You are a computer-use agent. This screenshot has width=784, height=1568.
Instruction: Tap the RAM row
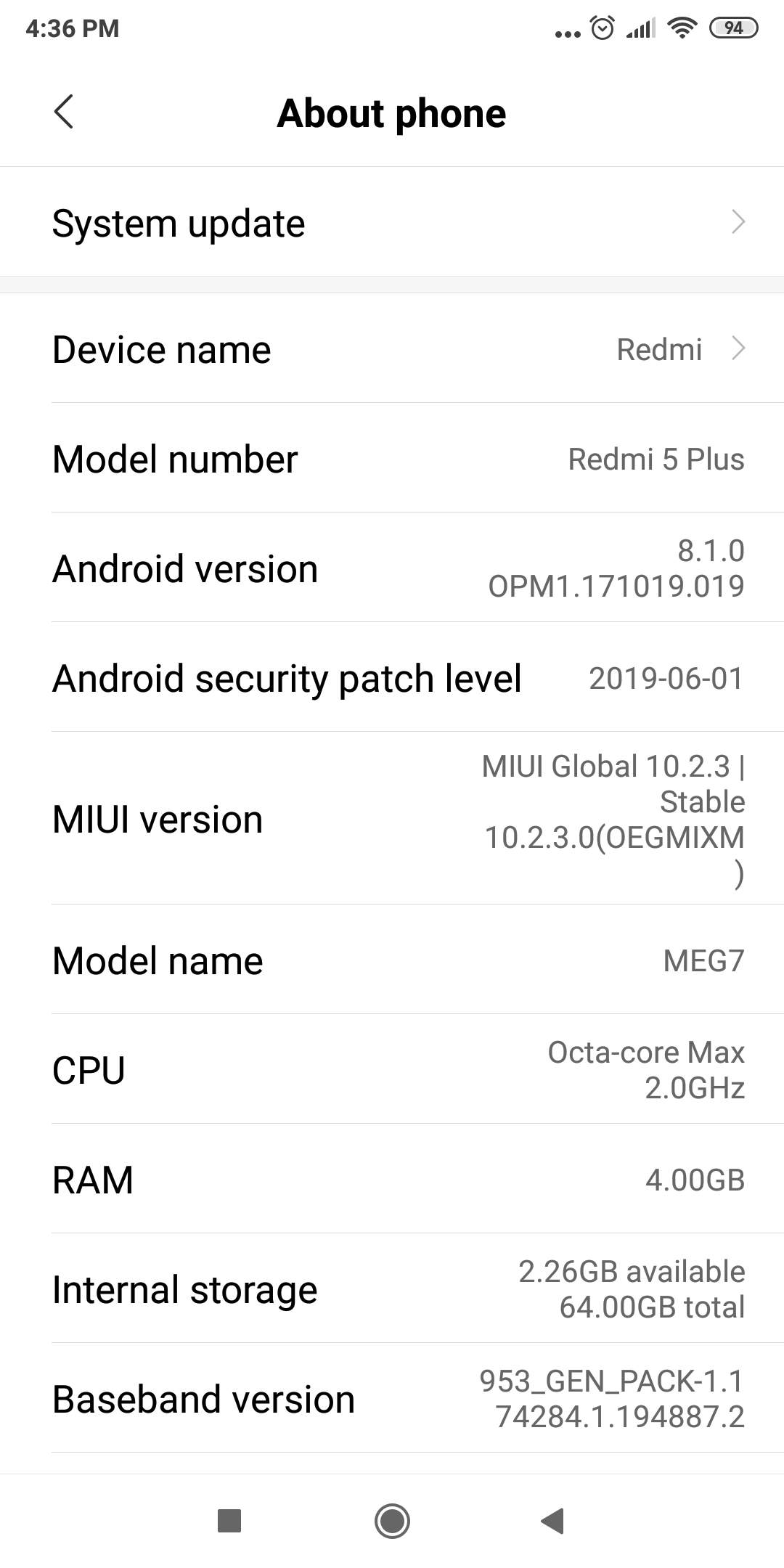coord(392,1180)
